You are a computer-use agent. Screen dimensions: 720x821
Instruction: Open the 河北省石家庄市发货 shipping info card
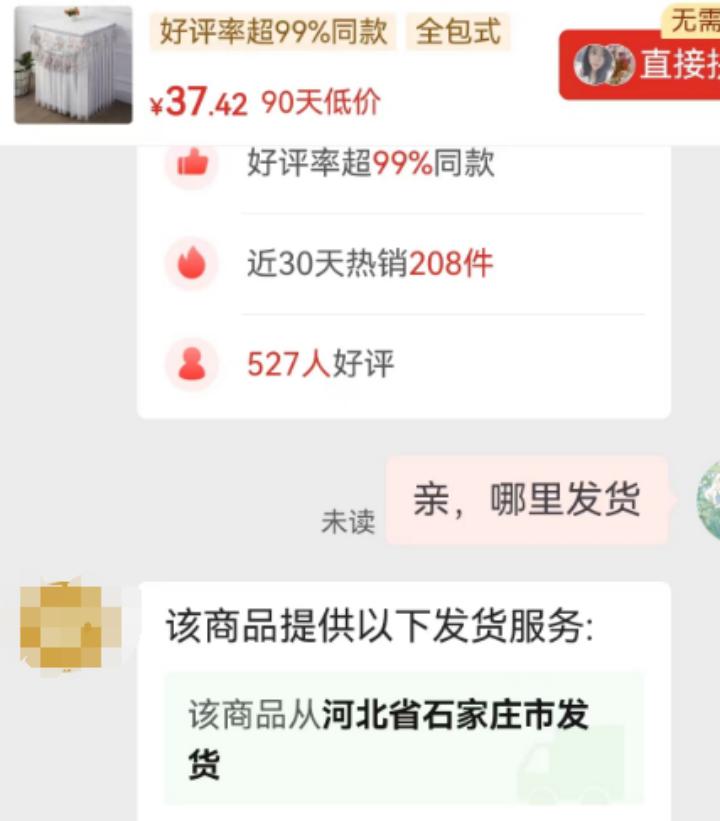(403, 738)
